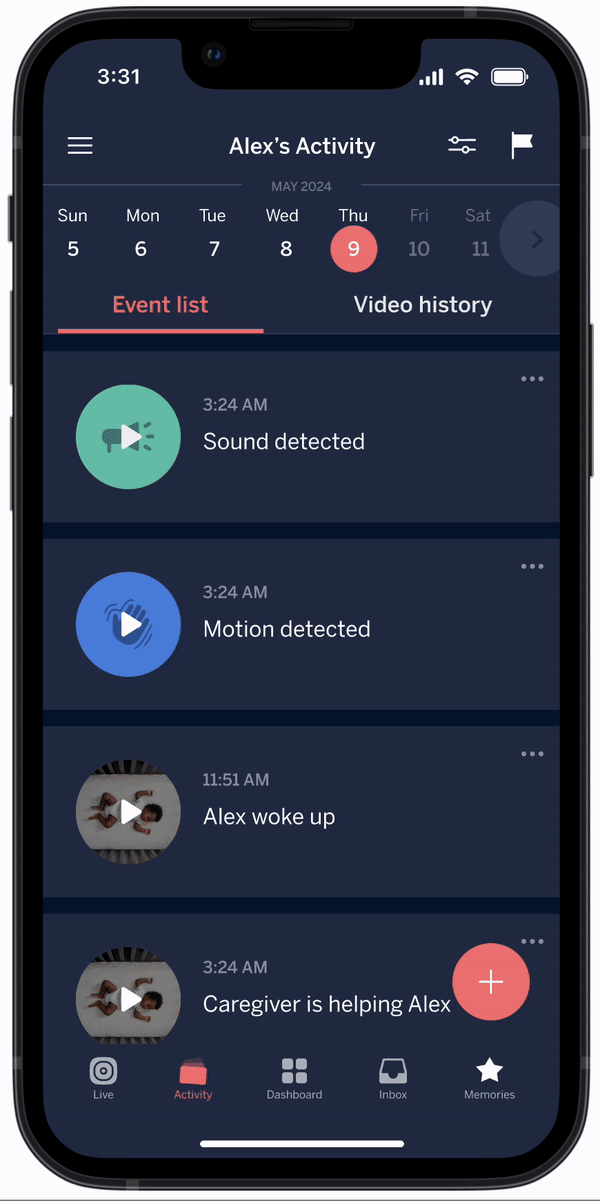
Task: Open options for Sound detected event
Action: click(532, 379)
